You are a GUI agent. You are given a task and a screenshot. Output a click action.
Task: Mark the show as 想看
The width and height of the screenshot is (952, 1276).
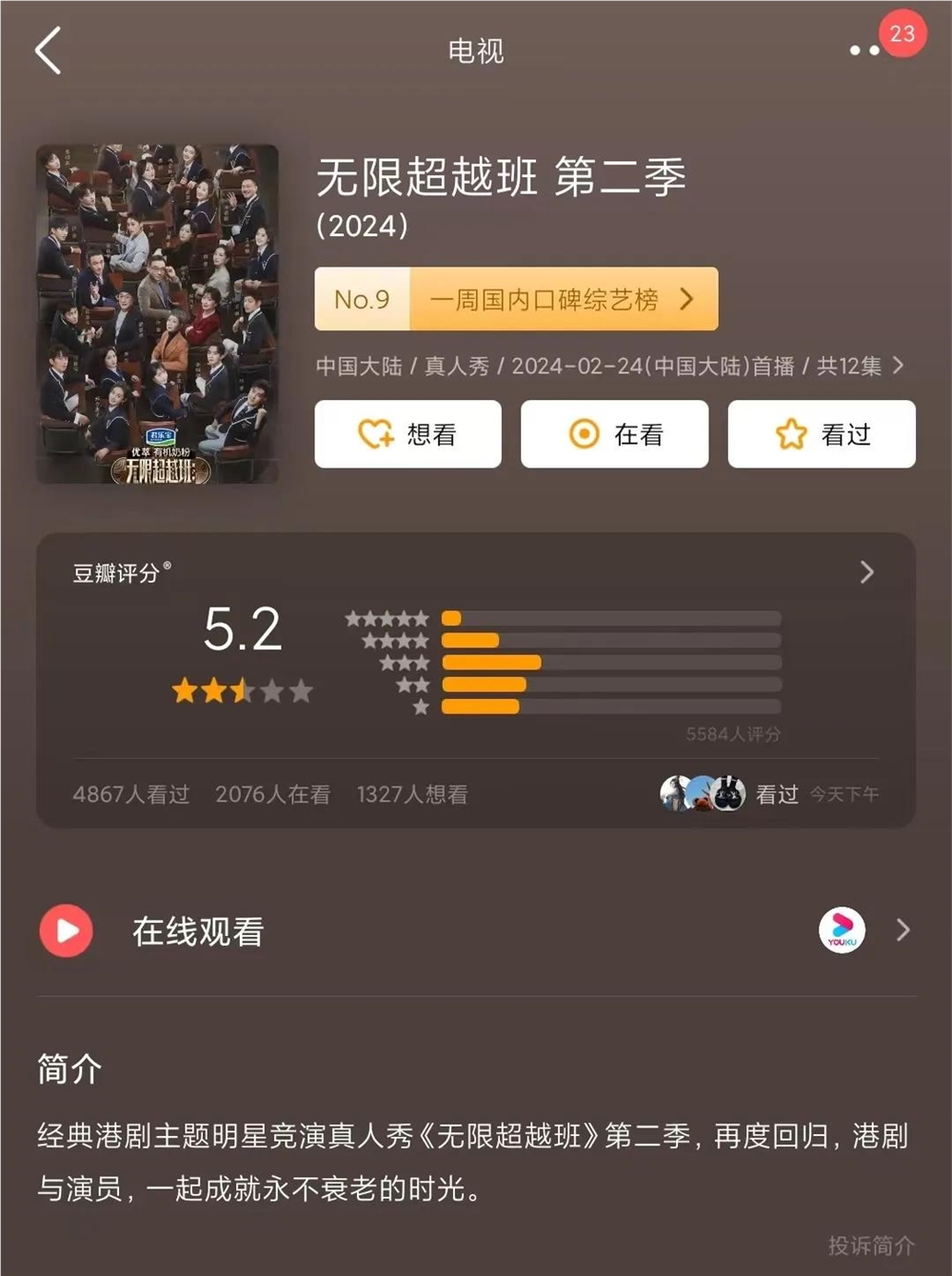[x=407, y=434]
